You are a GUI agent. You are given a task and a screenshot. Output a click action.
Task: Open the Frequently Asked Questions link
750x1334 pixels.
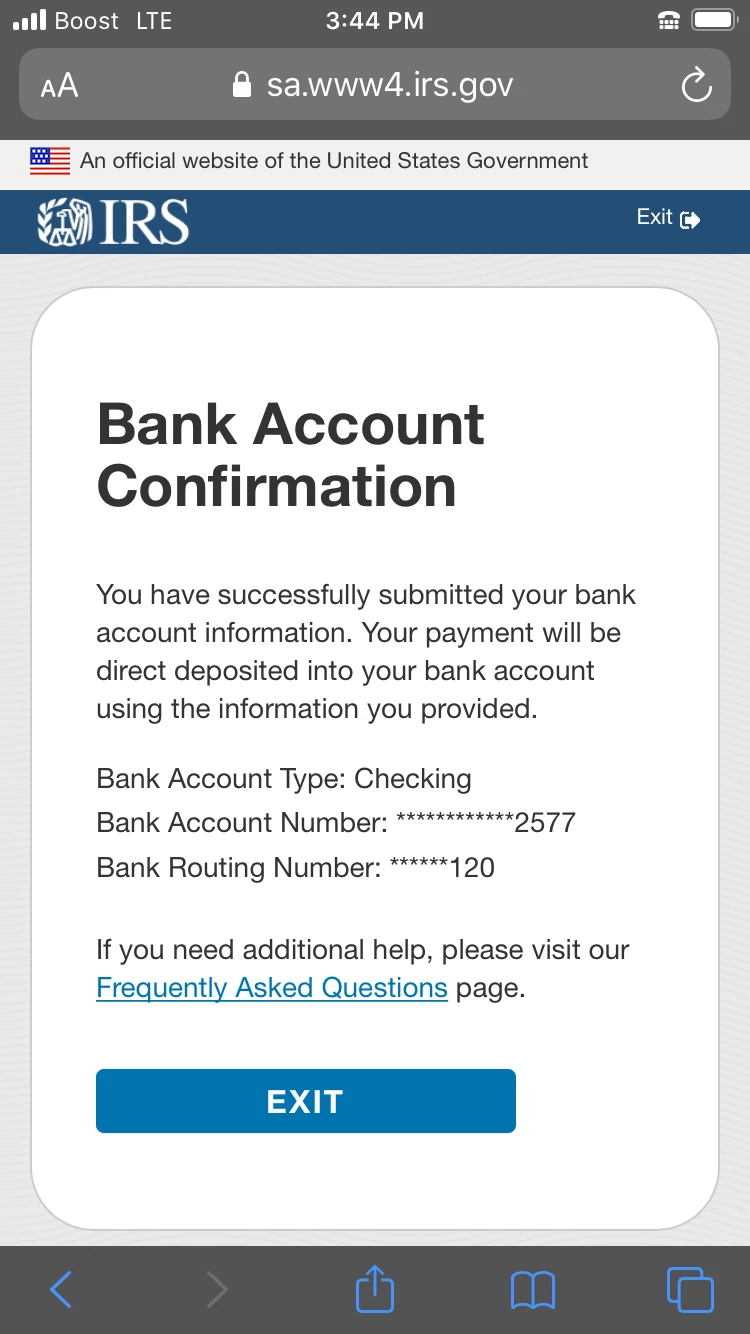point(271,988)
